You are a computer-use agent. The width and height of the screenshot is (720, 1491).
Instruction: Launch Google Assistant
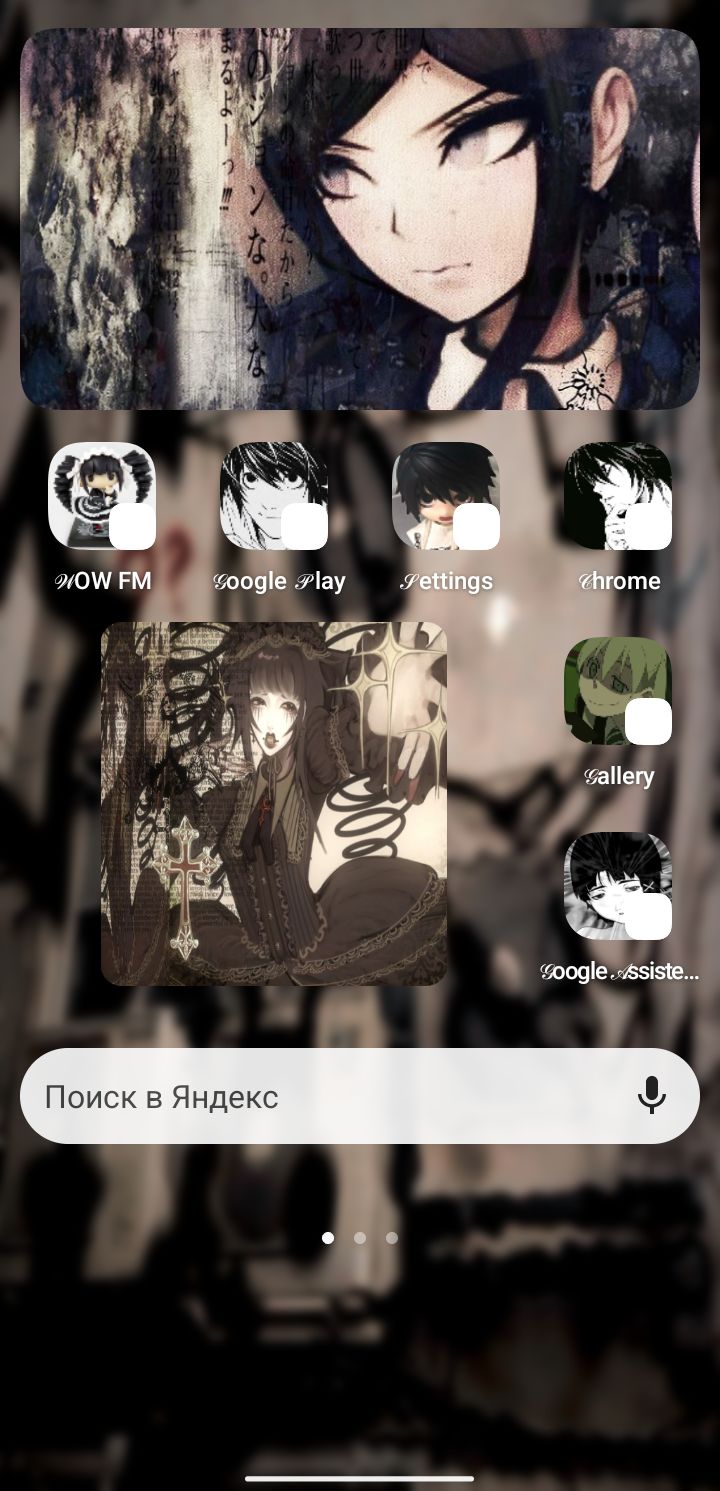(618, 887)
